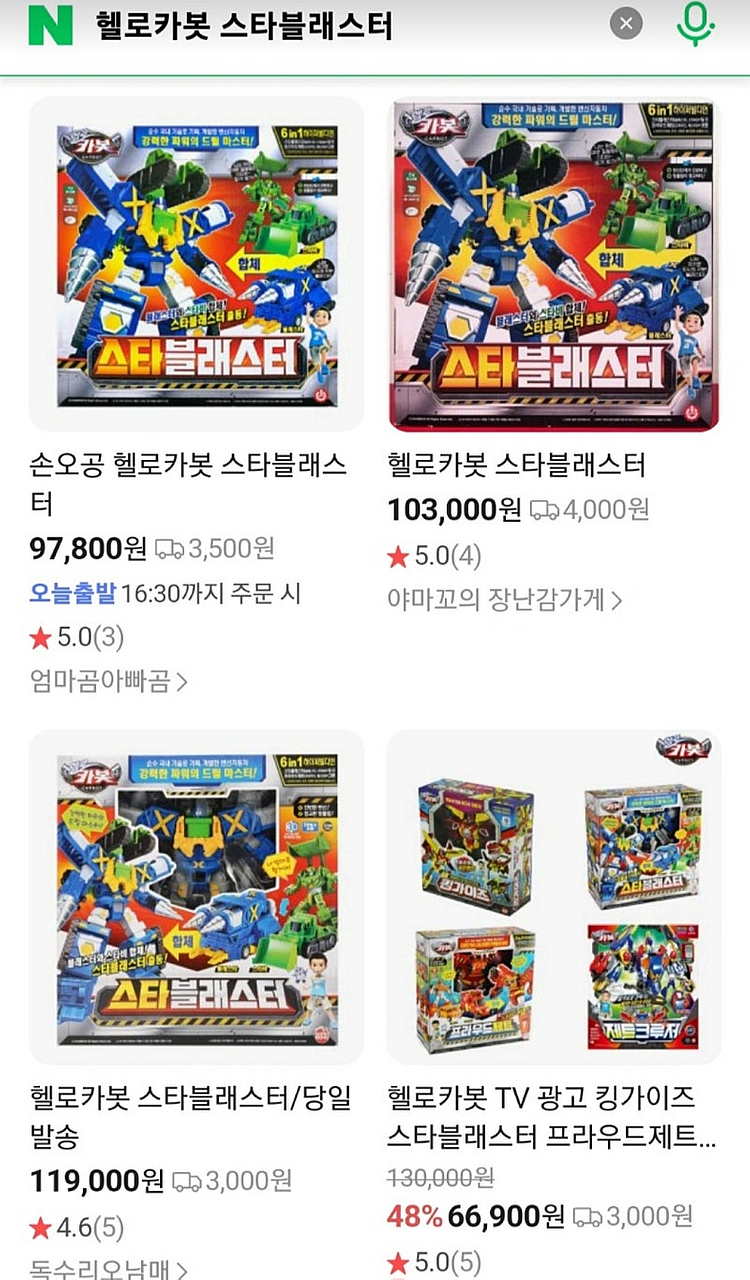
Task: Clear the search query text
Action: [x=626, y=23]
